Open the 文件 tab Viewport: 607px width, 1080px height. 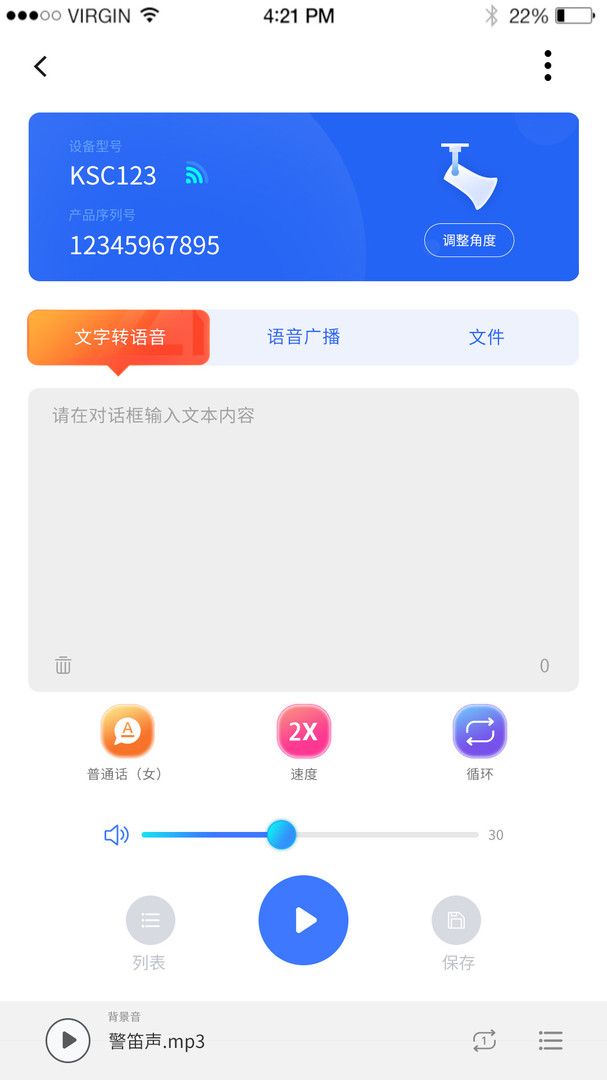[486, 337]
